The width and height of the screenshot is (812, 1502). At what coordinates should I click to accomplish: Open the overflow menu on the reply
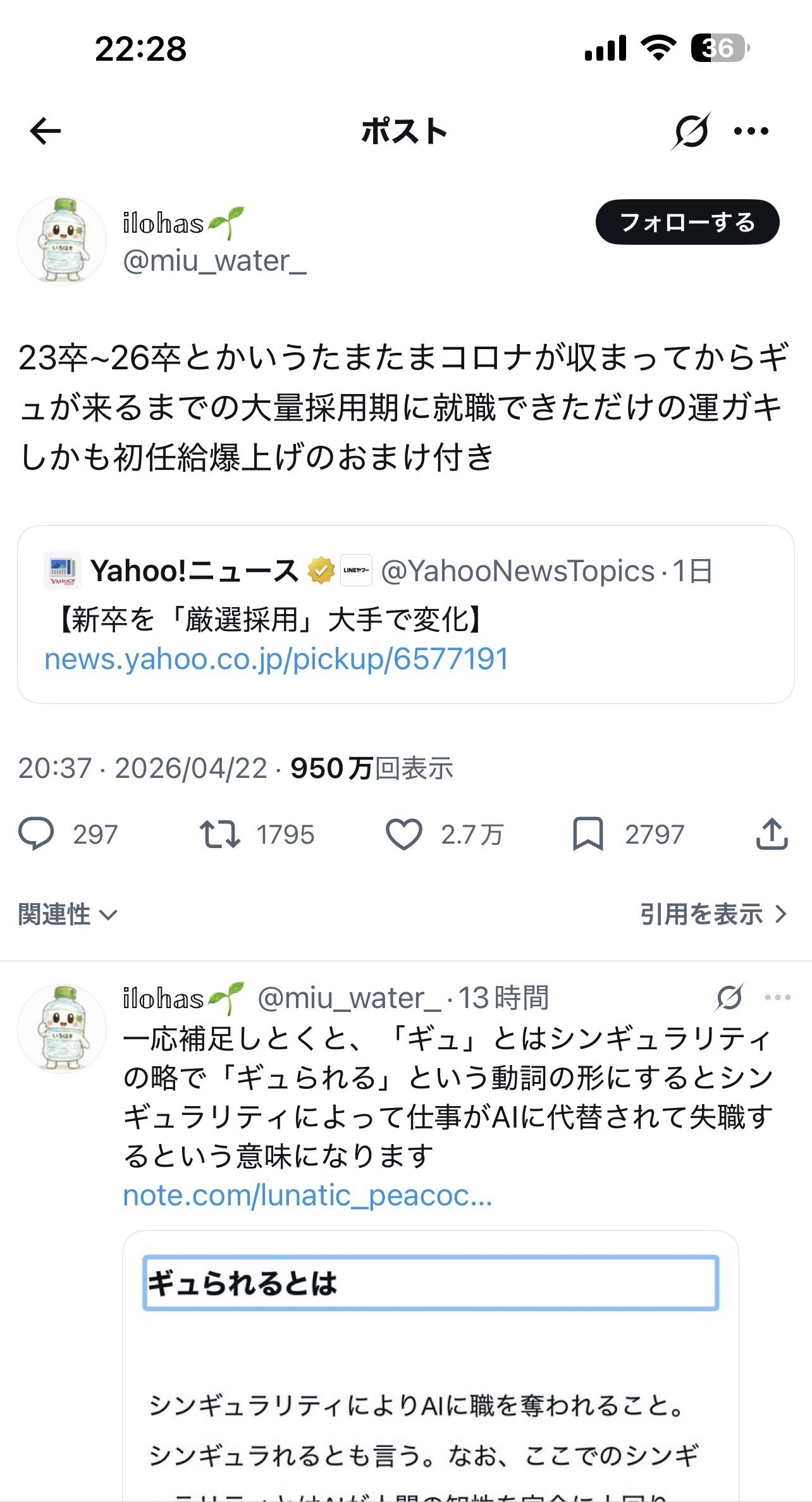point(777,997)
